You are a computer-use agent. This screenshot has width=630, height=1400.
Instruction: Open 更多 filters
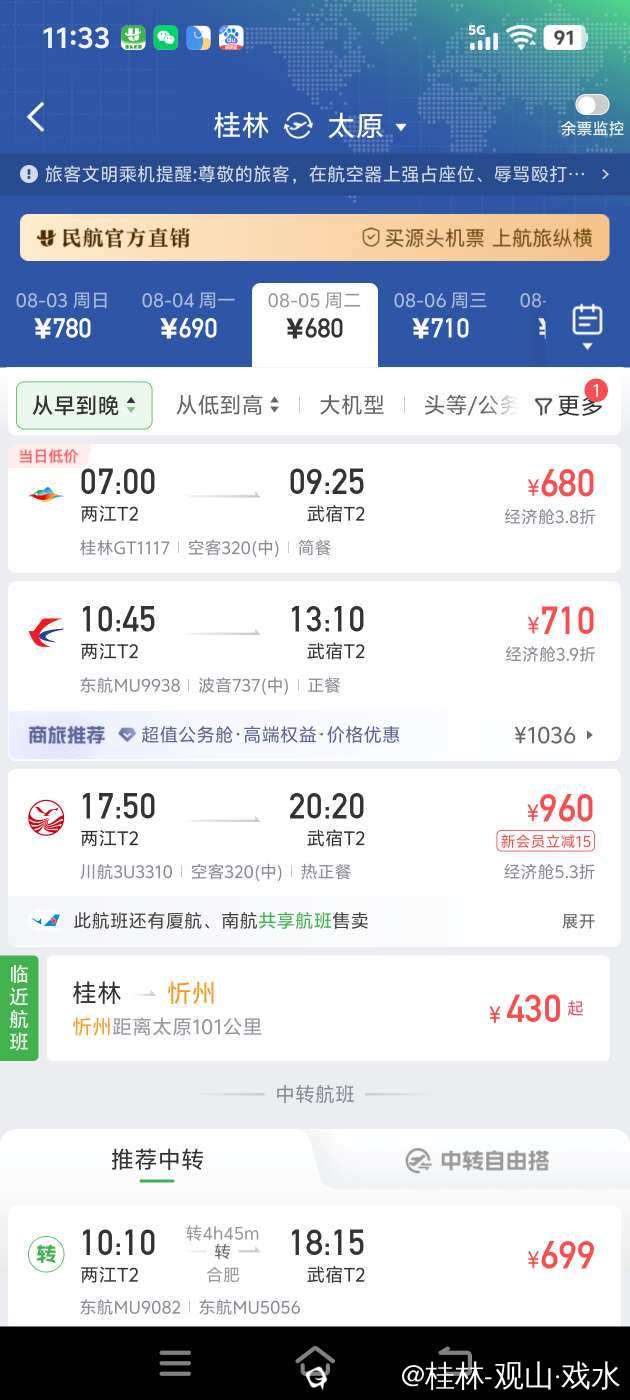[570, 405]
